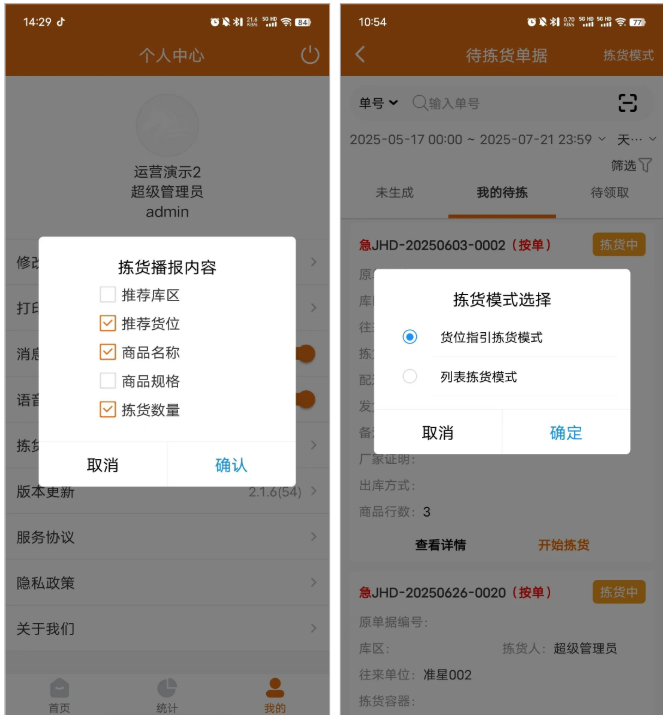663x715 pixels.
Task: Tap 取消 in the 拣货播报内容 dialog
Action: [103, 464]
